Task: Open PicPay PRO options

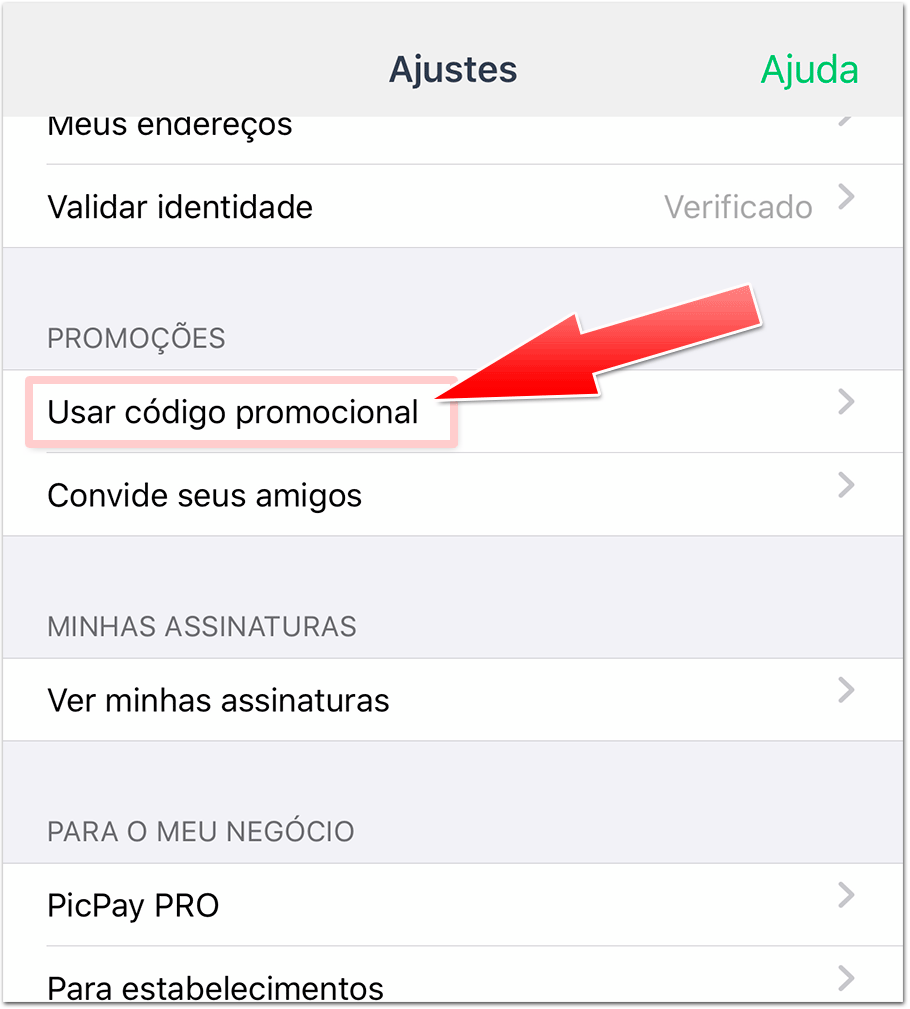Action: click(133, 904)
